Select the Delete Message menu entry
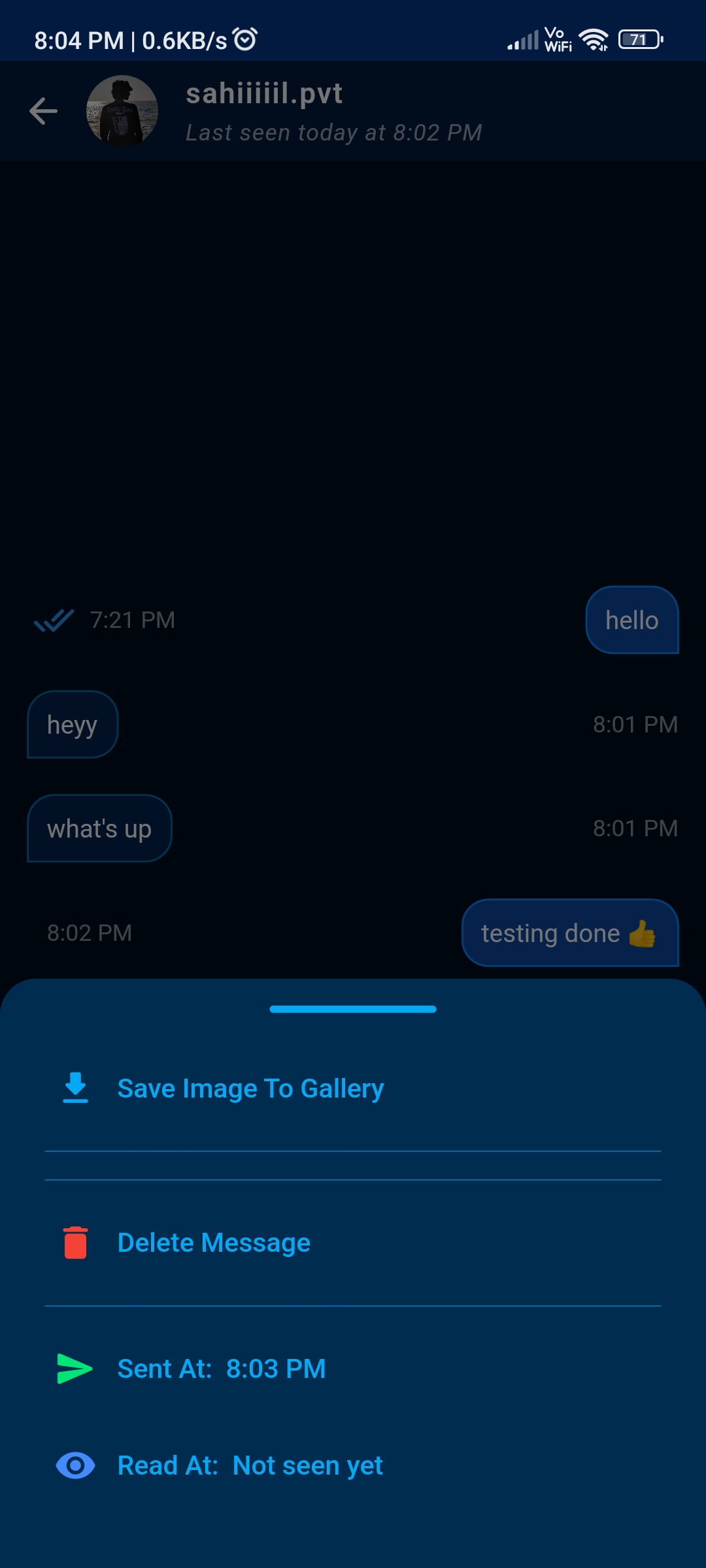706x1568 pixels. 214,1241
